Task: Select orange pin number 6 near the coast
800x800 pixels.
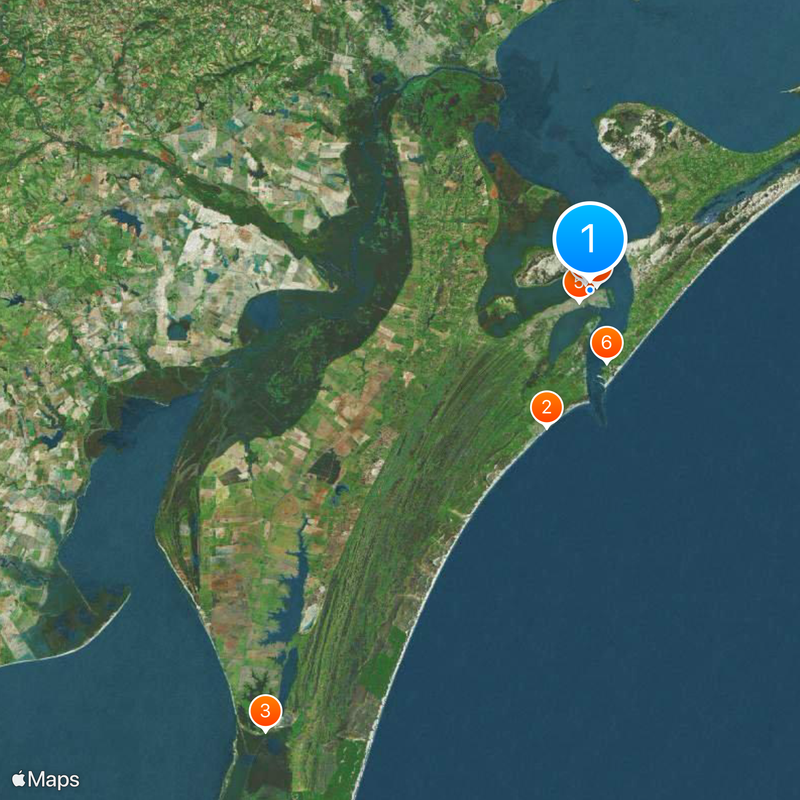Action: point(606,343)
